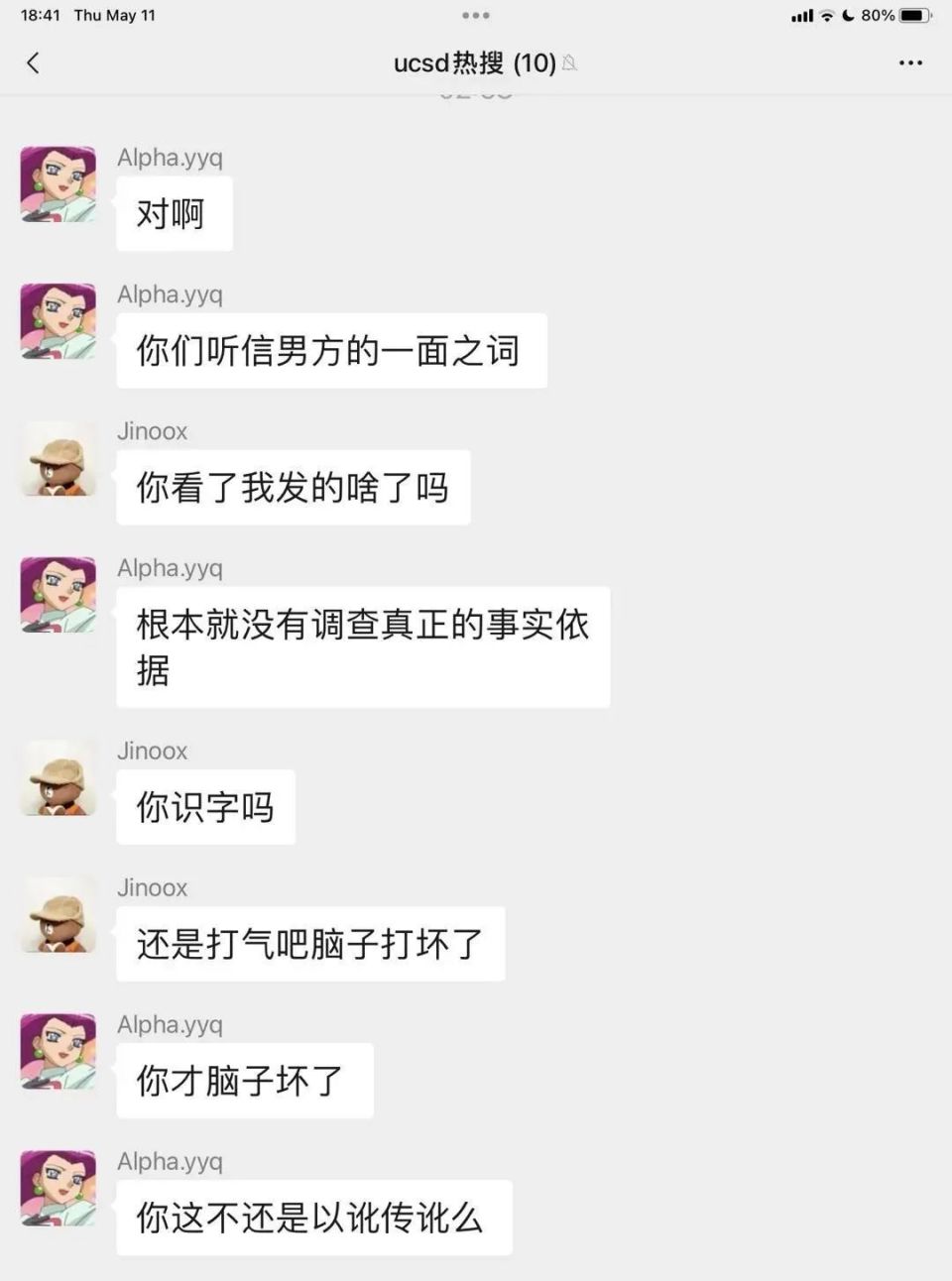Select the two-line message about 调查真正的事实依据
Viewport: 952px width, 1281px height.
pos(362,646)
